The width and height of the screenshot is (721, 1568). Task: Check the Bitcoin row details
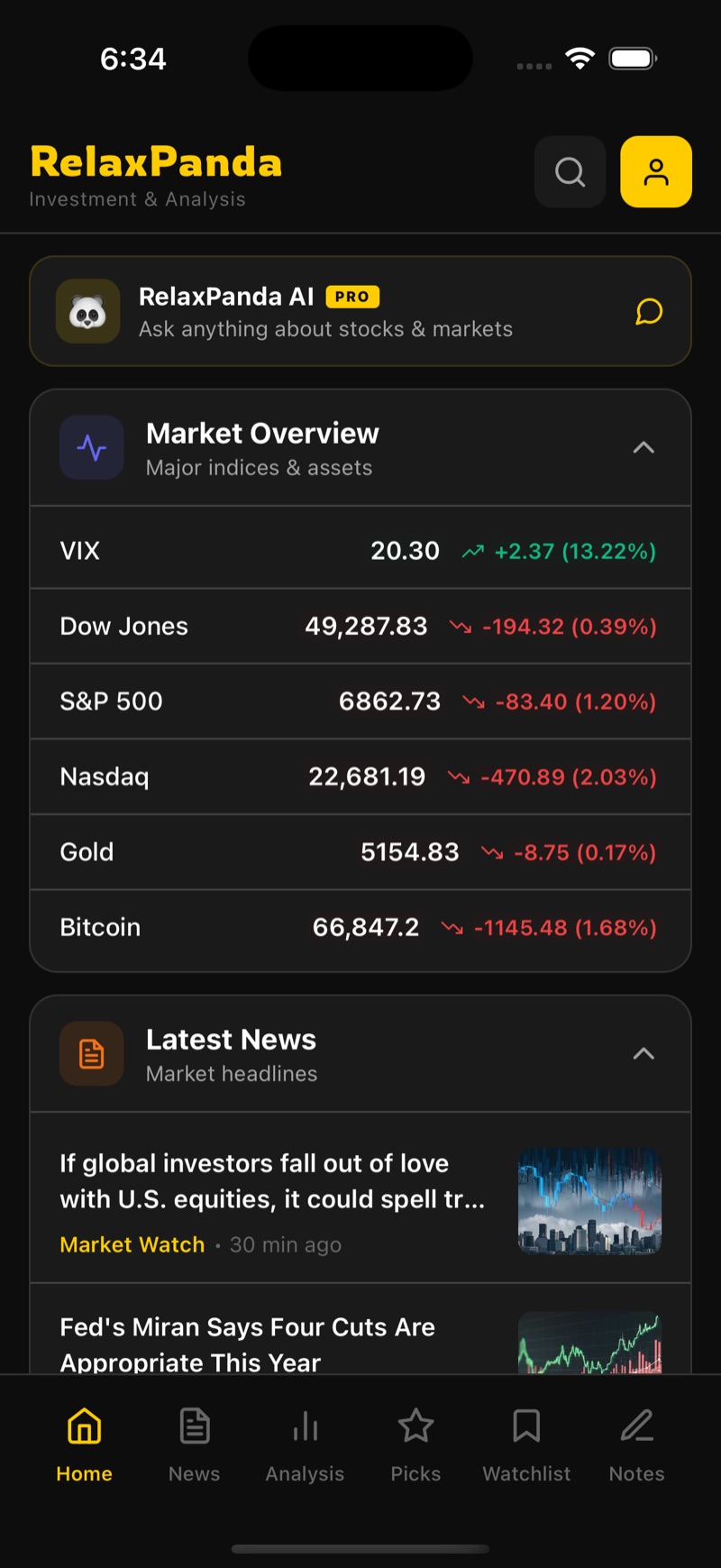(360, 927)
